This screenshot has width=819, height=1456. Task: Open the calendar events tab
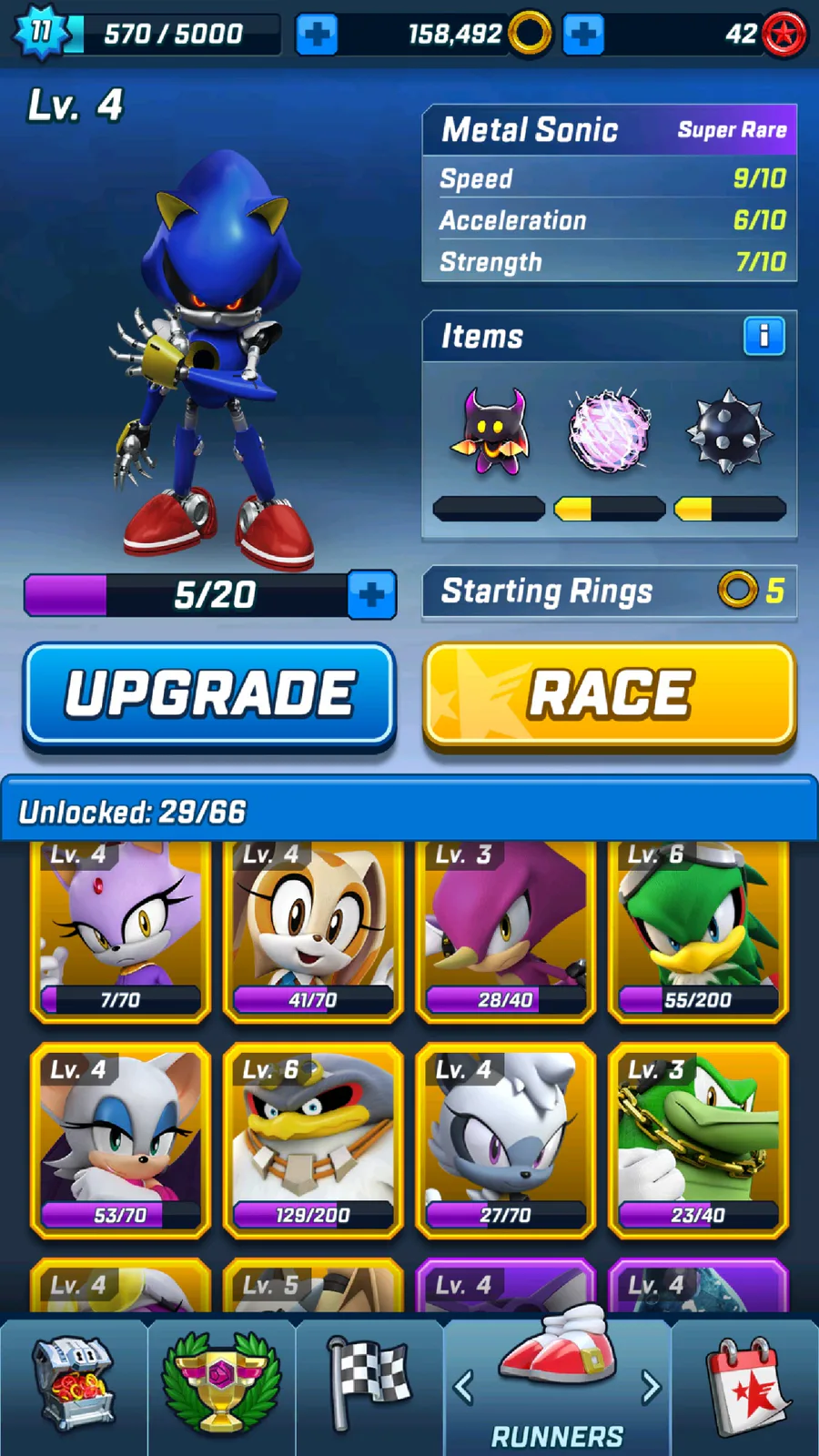(746, 1383)
